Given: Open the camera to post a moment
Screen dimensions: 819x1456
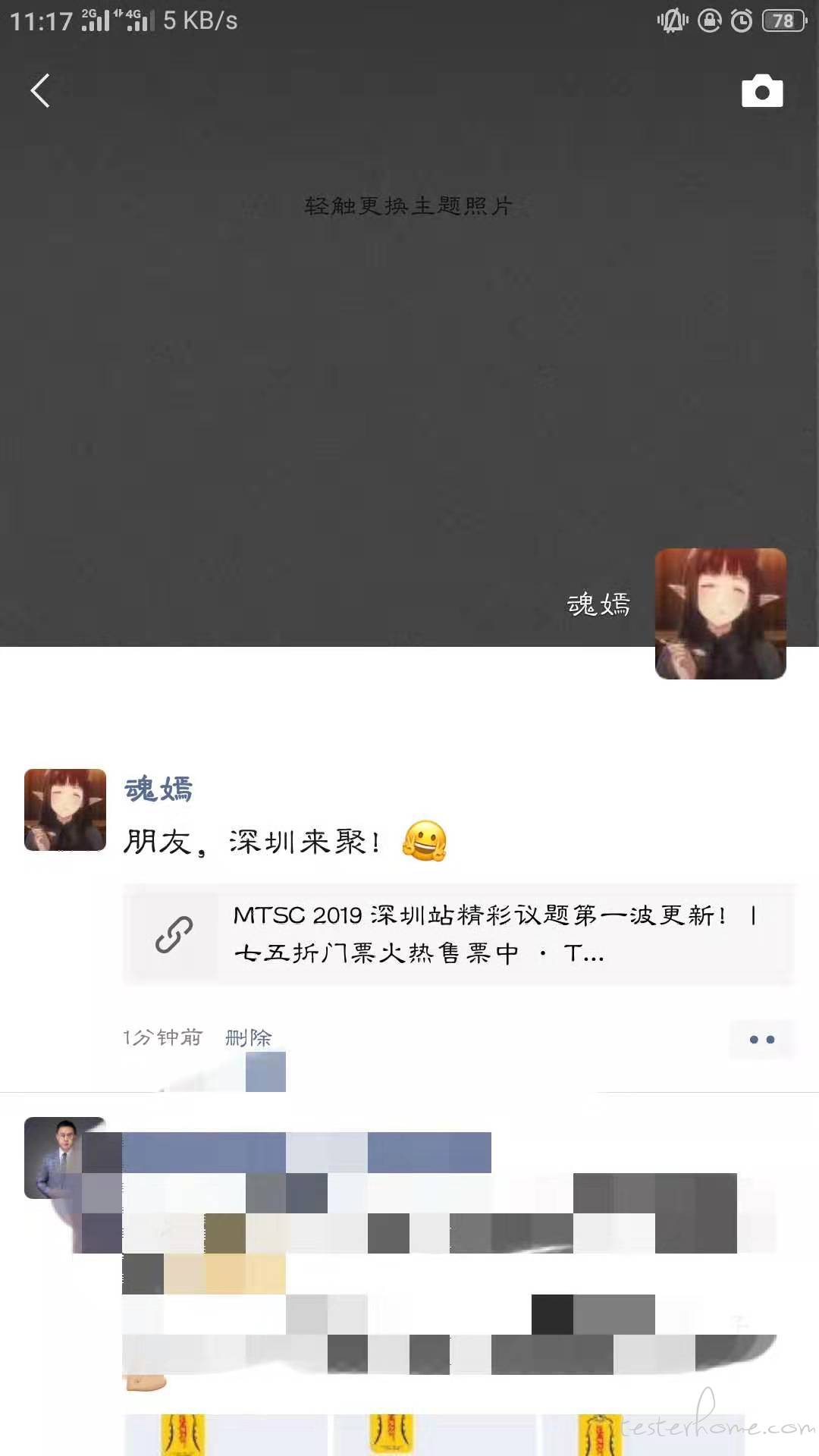Looking at the screenshot, I should (x=761, y=92).
